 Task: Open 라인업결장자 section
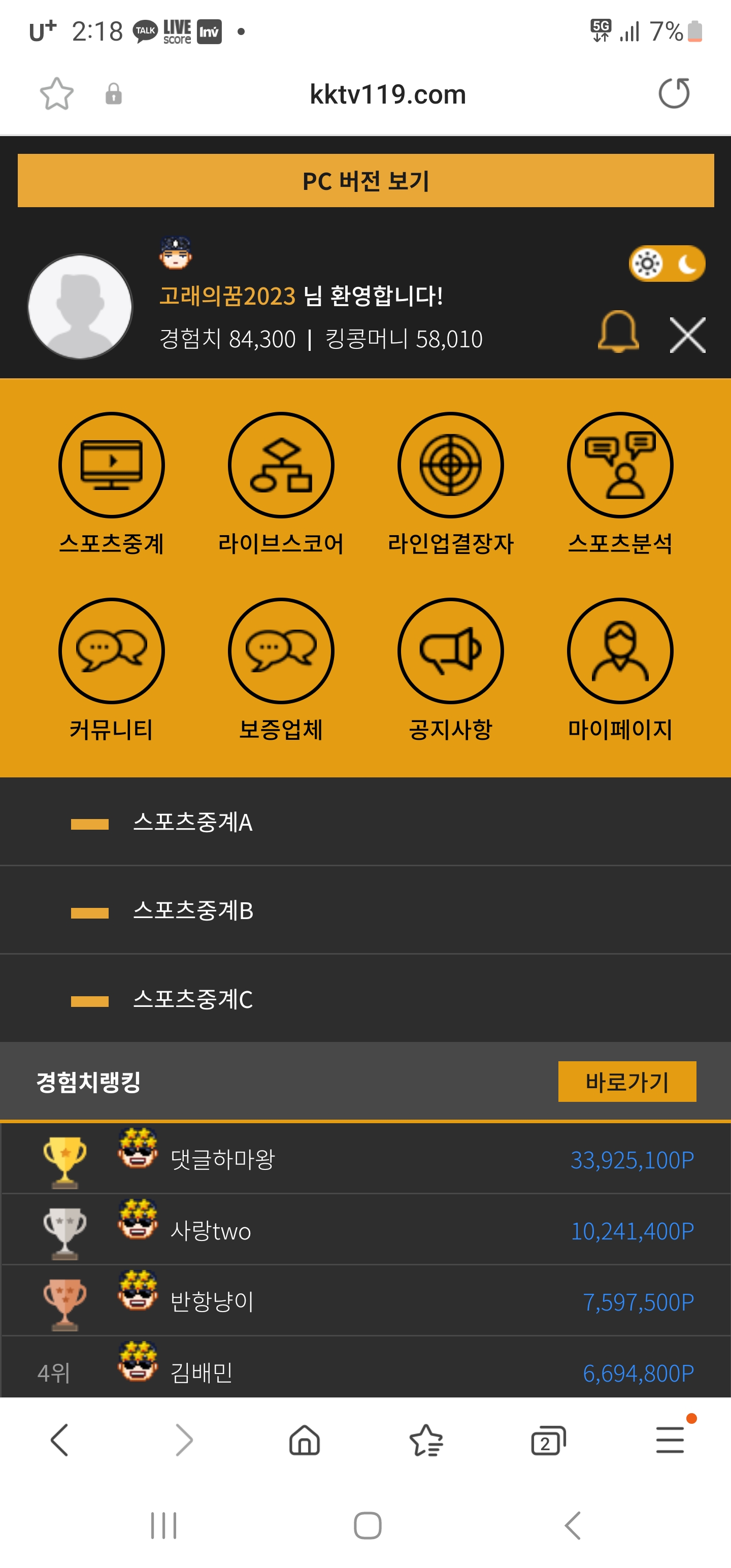(450, 465)
